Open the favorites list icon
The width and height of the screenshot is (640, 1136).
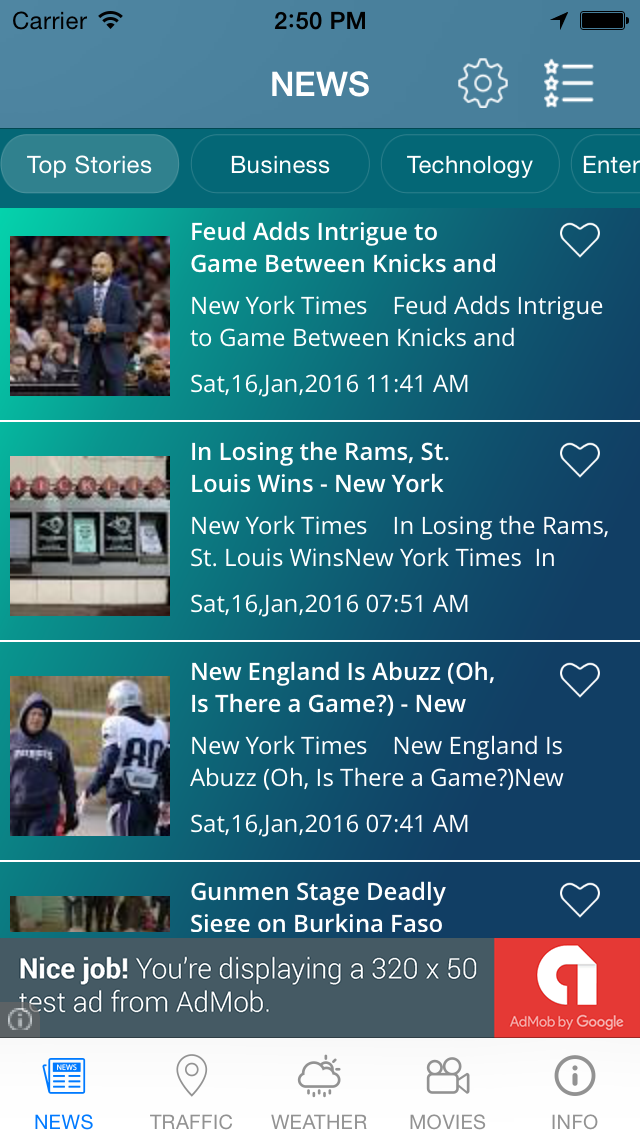pyautogui.click(x=569, y=84)
